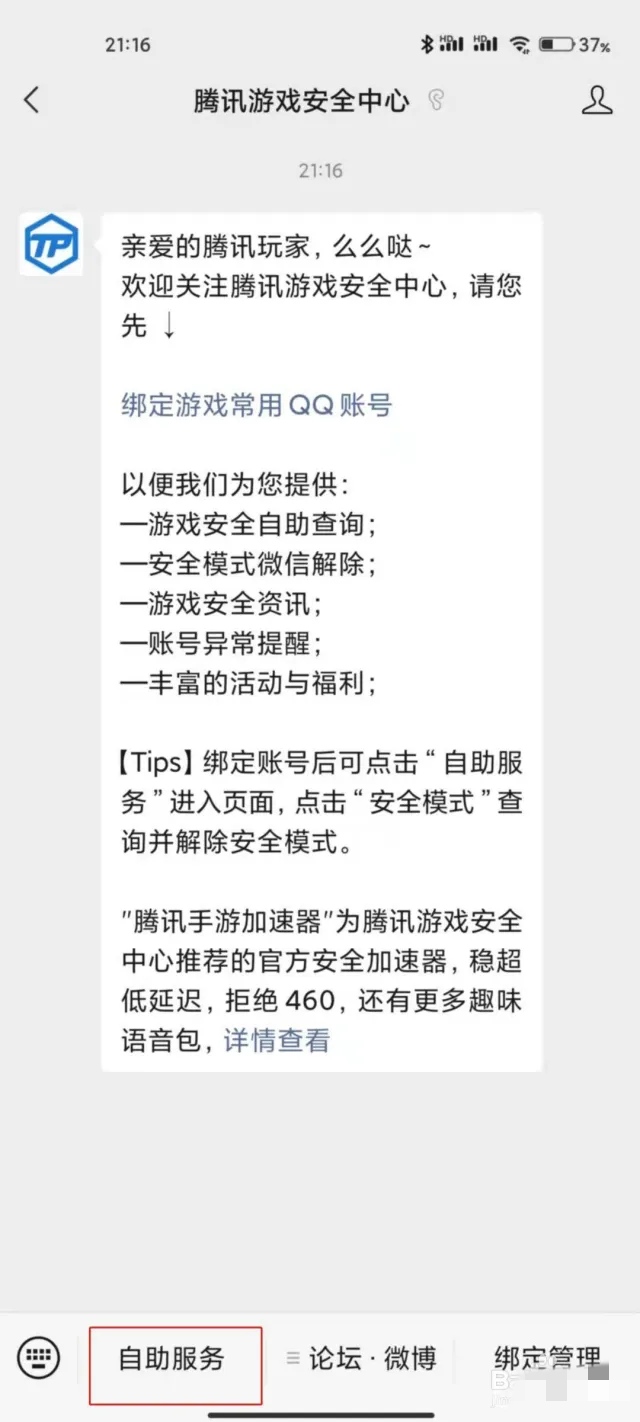Go back from 腾讯游戏安全中心 chat
This screenshot has height=1422, width=640.
coord(32,100)
